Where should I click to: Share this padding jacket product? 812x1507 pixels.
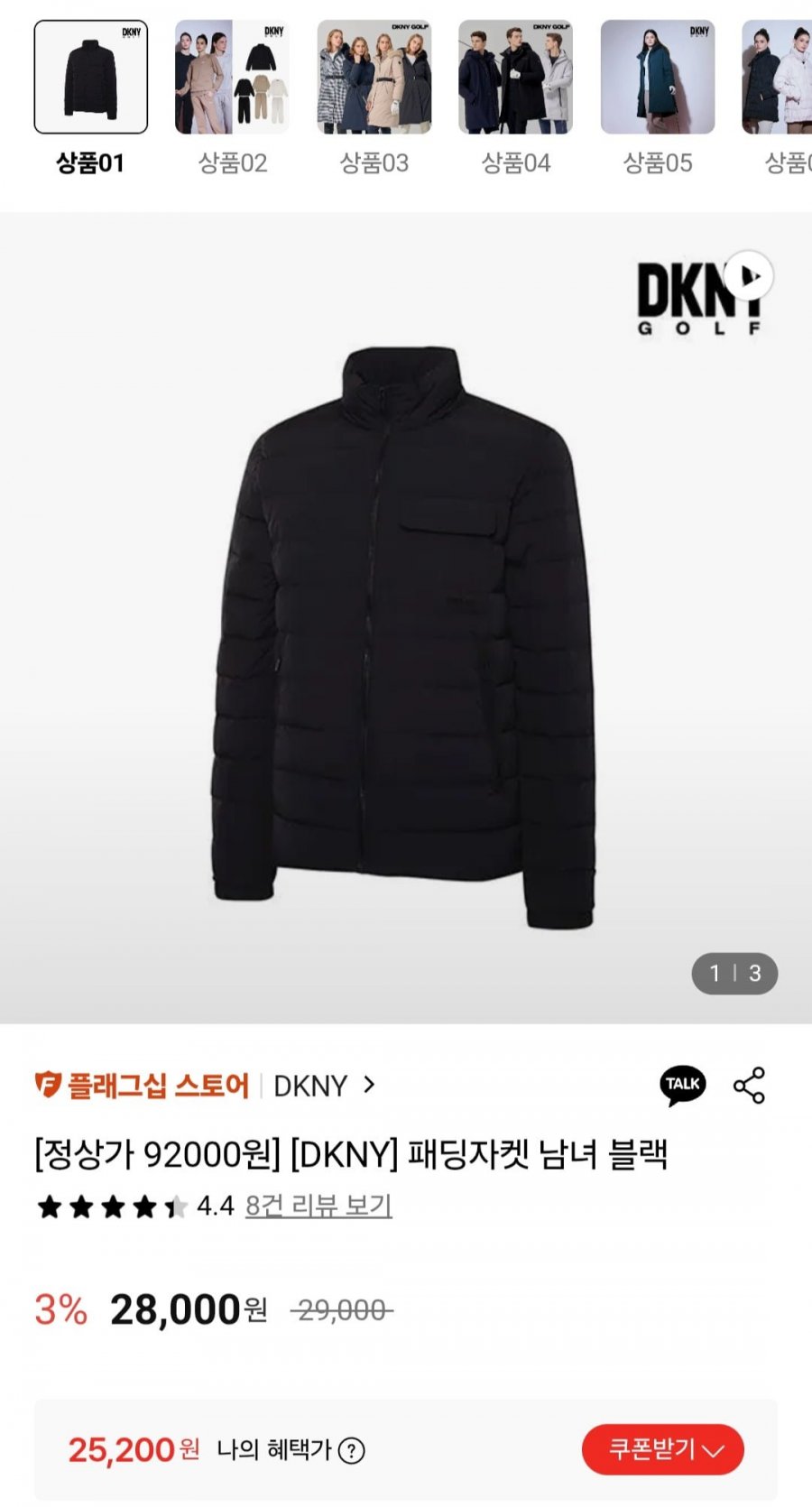point(749,1085)
